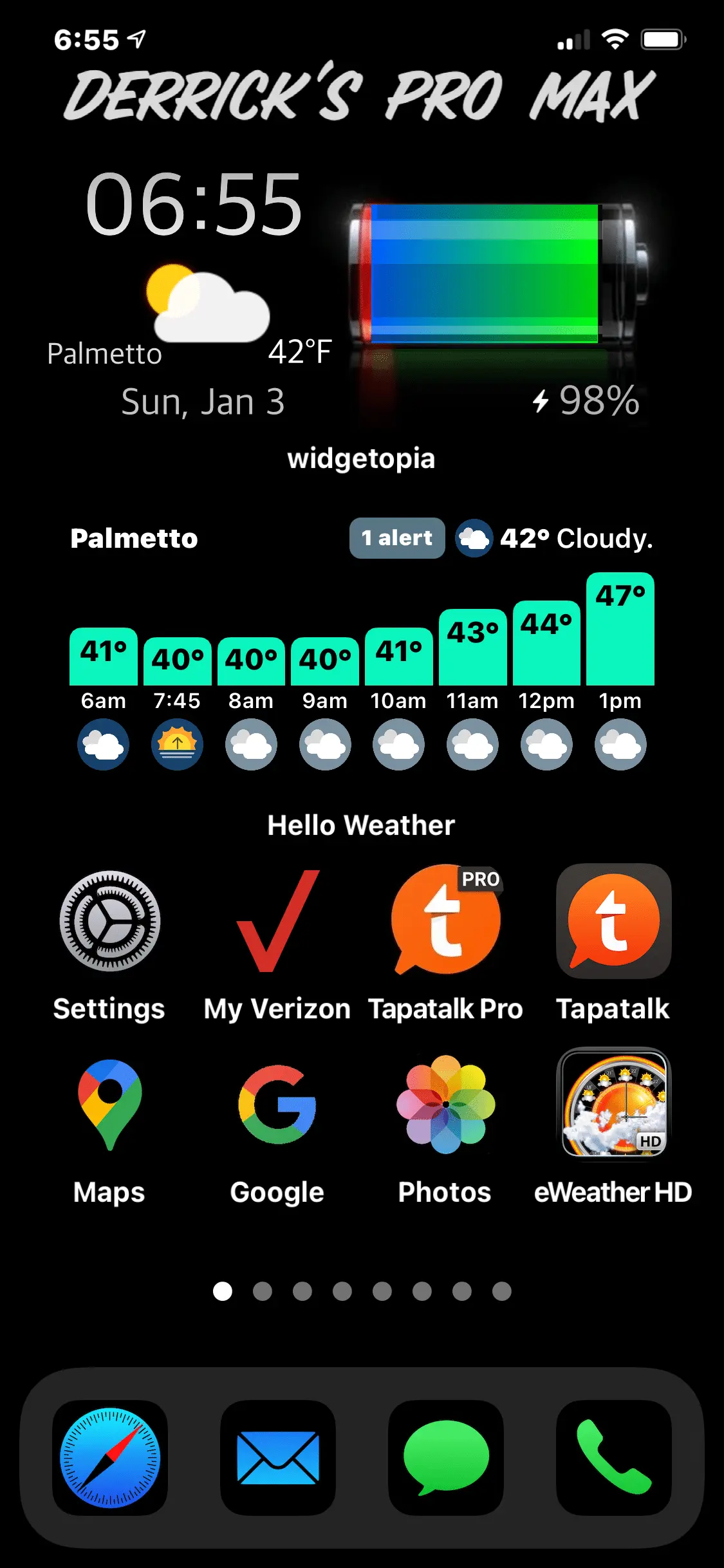Open the Settings app
This screenshot has height=1568, width=724.
(109, 921)
